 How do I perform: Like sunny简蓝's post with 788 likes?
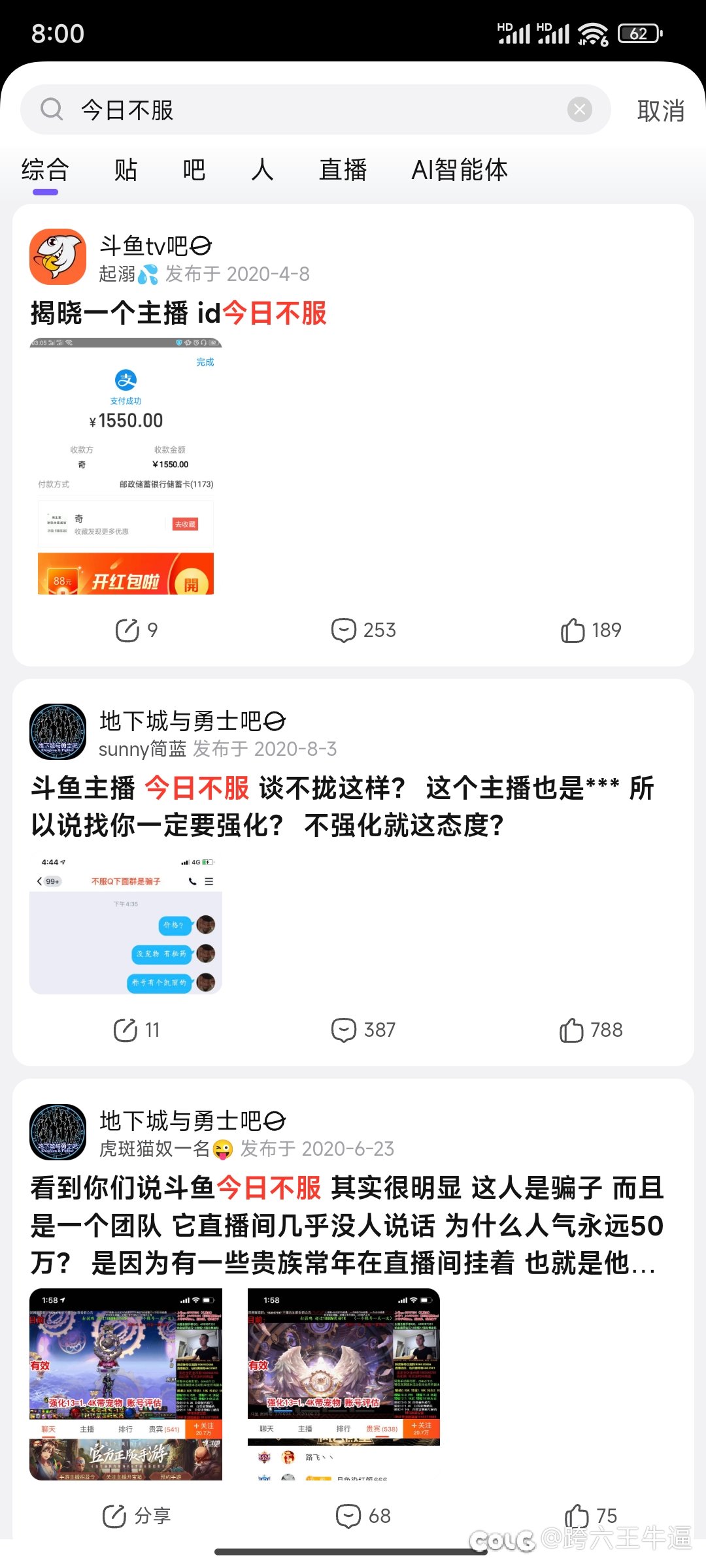591,1030
